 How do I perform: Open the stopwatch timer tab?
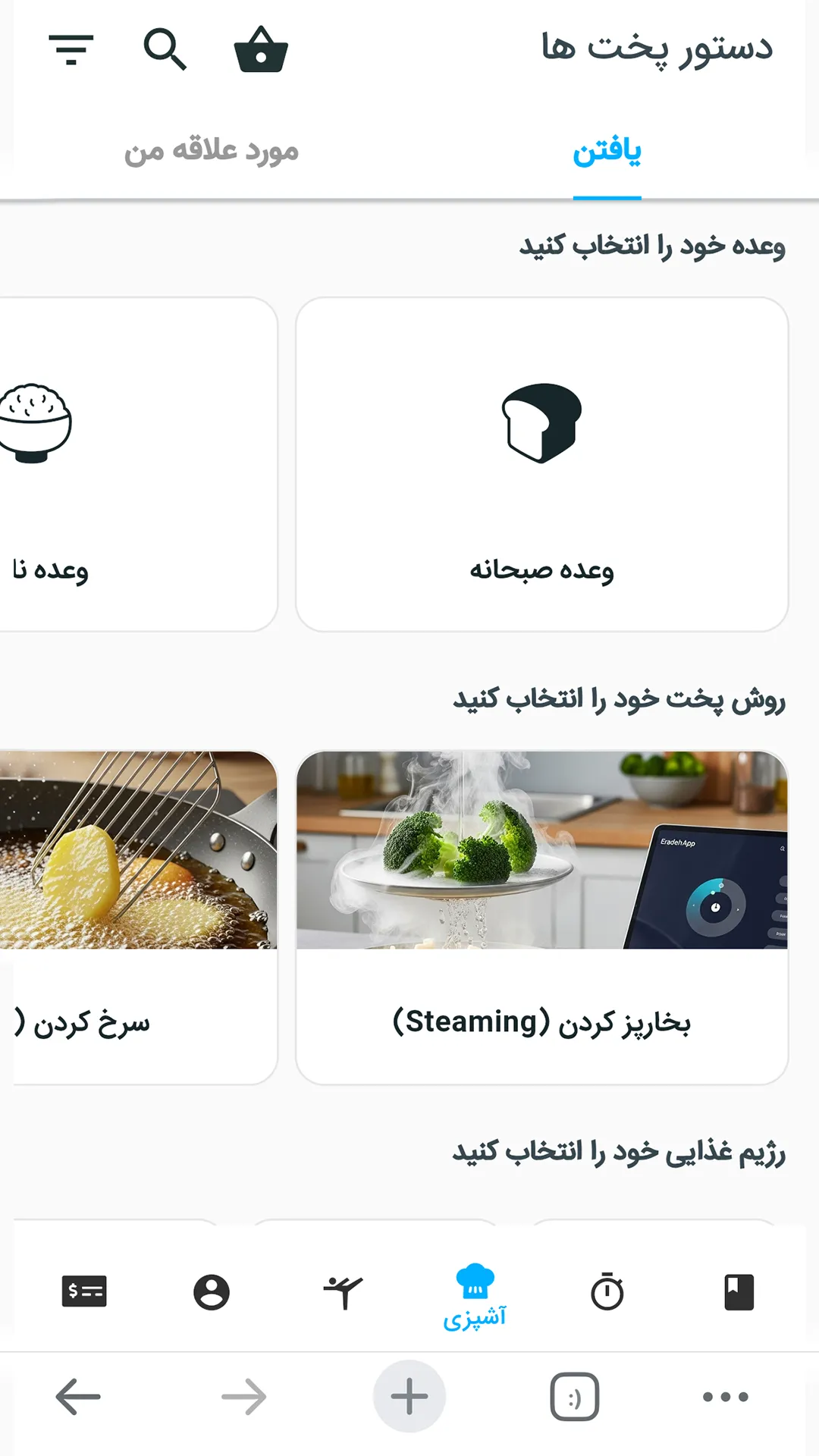point(607,1291)
